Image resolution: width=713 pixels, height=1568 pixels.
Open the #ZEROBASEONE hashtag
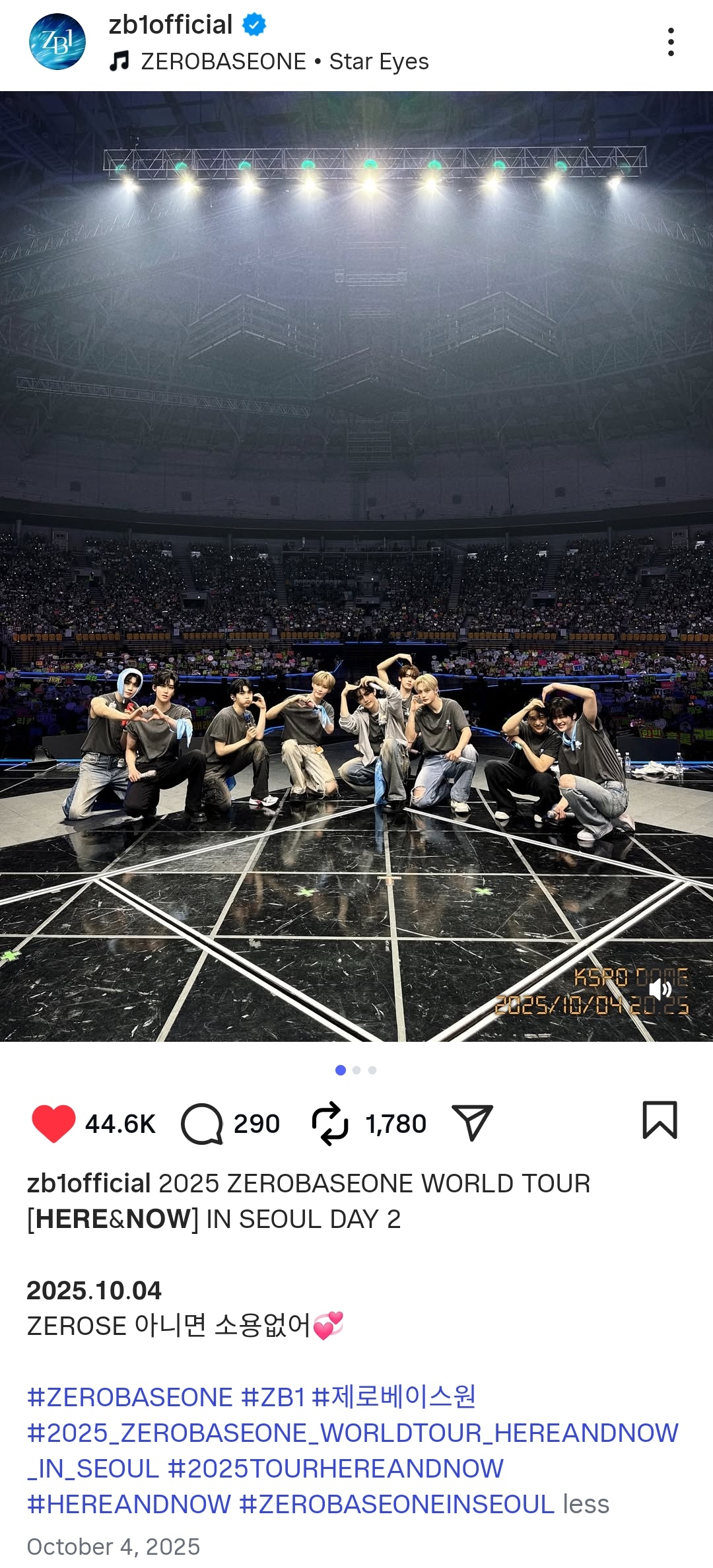coord(130,1398)
